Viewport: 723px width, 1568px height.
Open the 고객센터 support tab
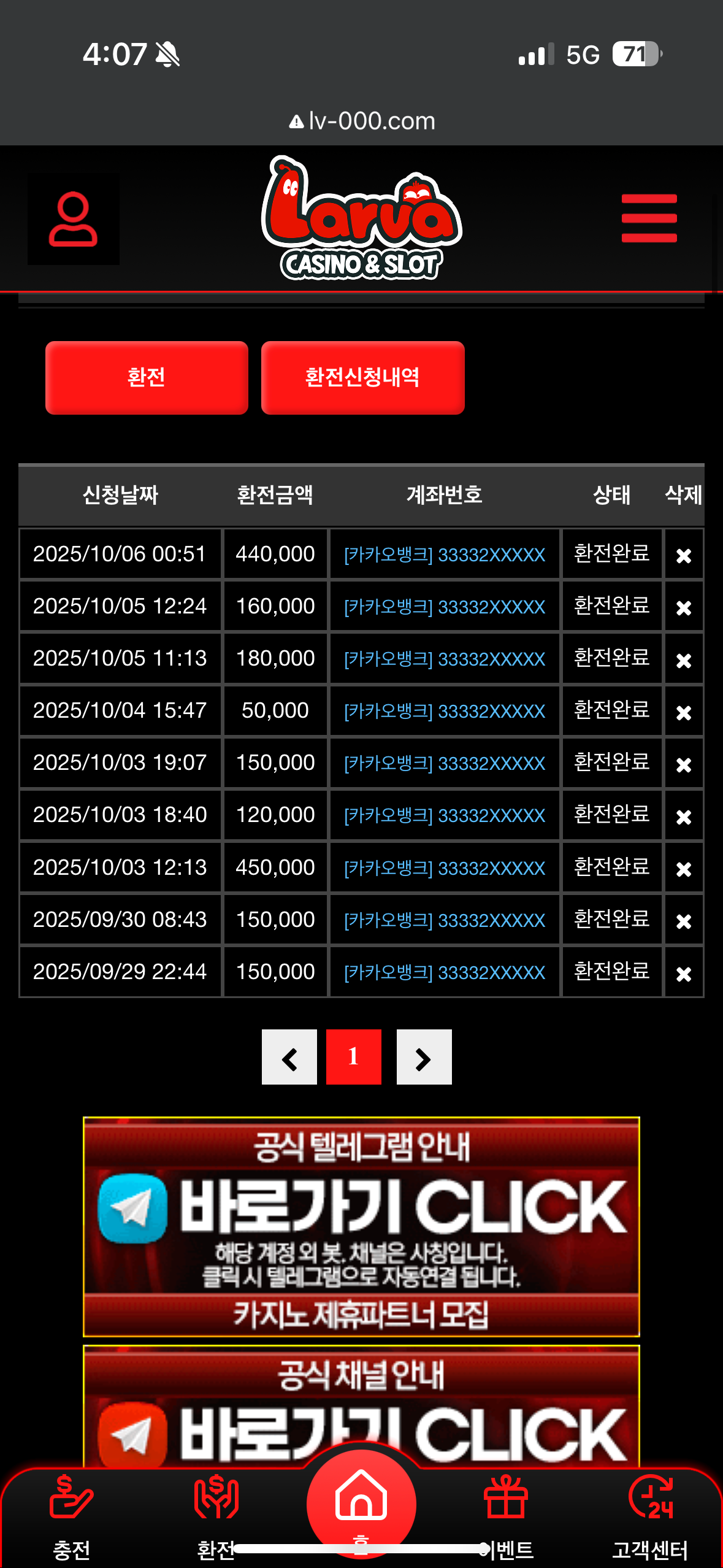650,1516
